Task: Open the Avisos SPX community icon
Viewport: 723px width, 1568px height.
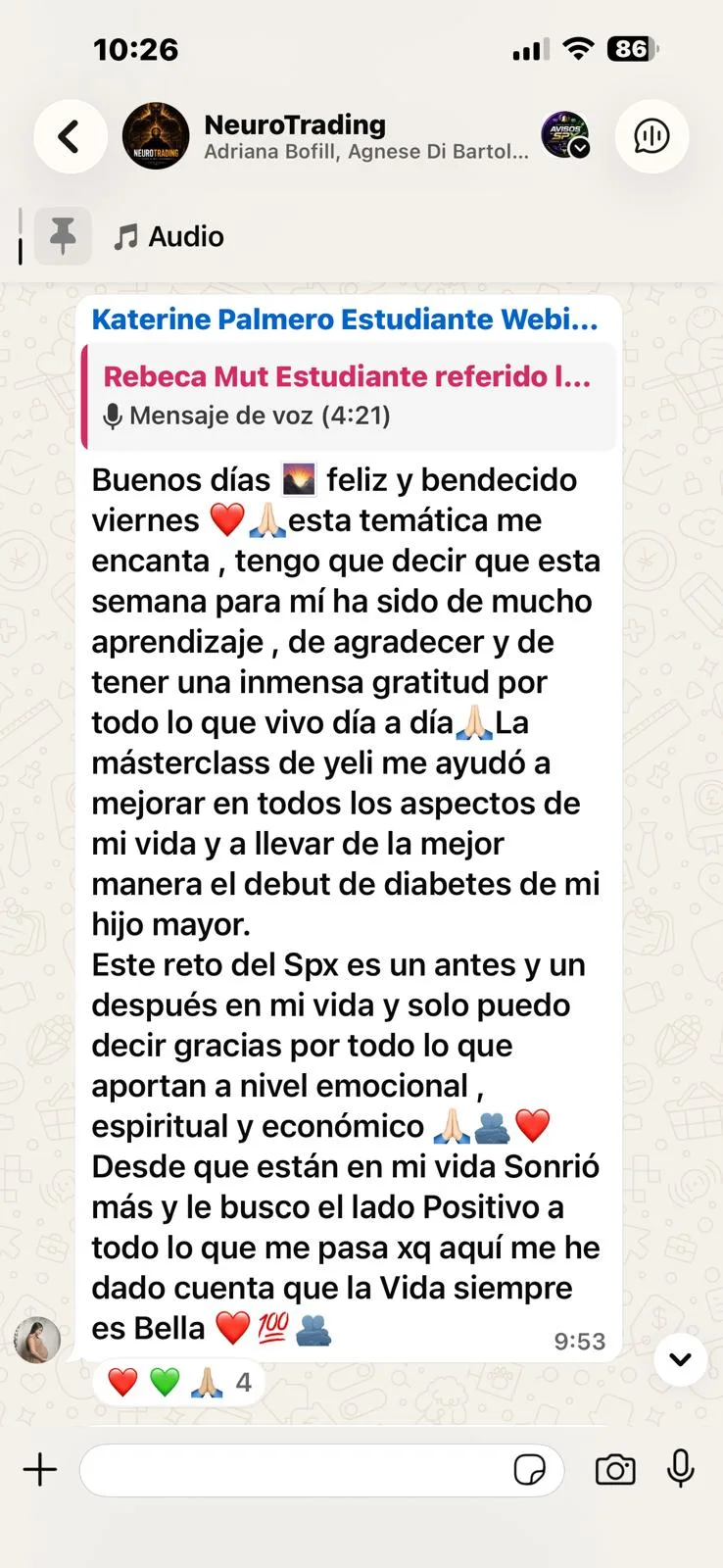Action: pyautogui.click(x=565, y=135)
